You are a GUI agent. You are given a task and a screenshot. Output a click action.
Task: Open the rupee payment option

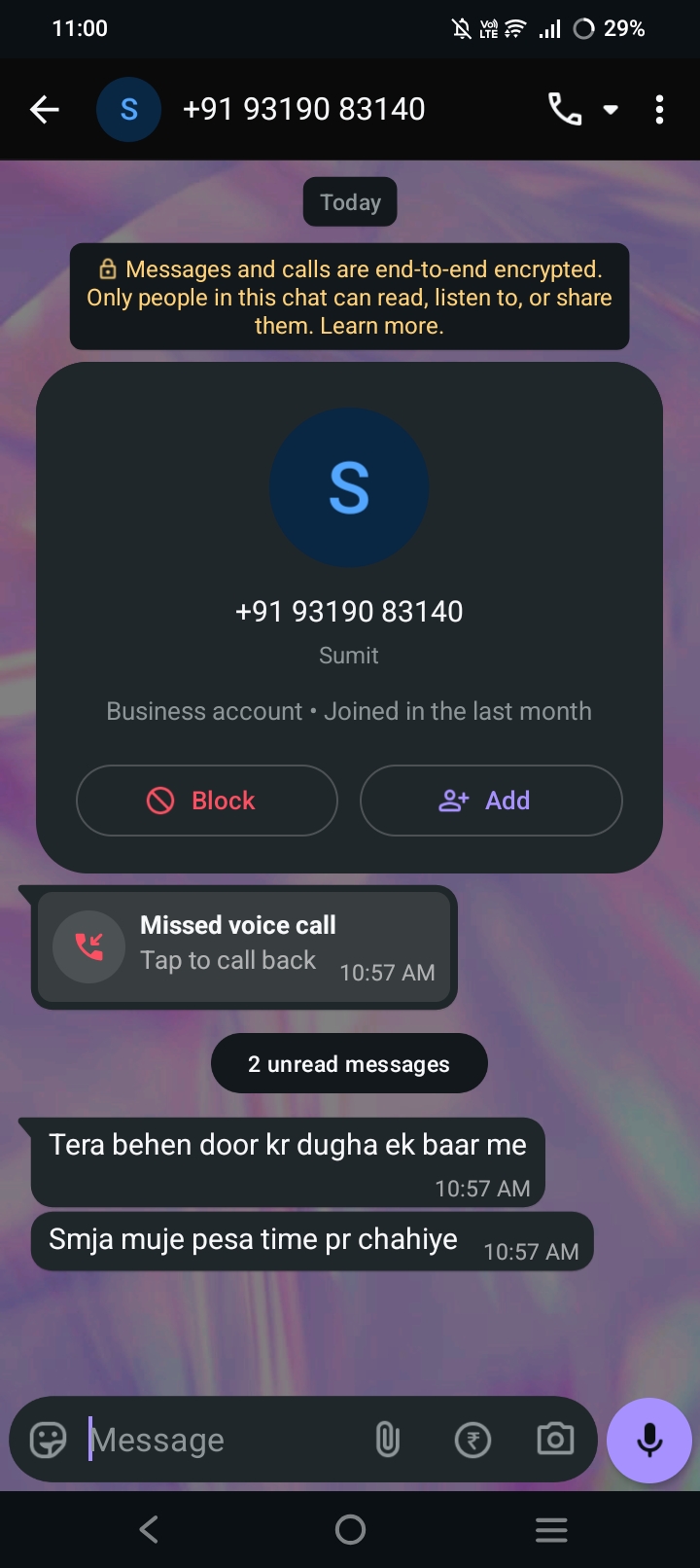click(x=472, y=1440)
